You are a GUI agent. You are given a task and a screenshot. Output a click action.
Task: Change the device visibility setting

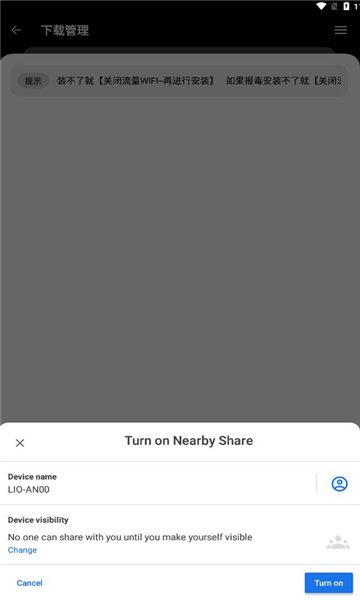pyautogui.click(x=22, y=550)
